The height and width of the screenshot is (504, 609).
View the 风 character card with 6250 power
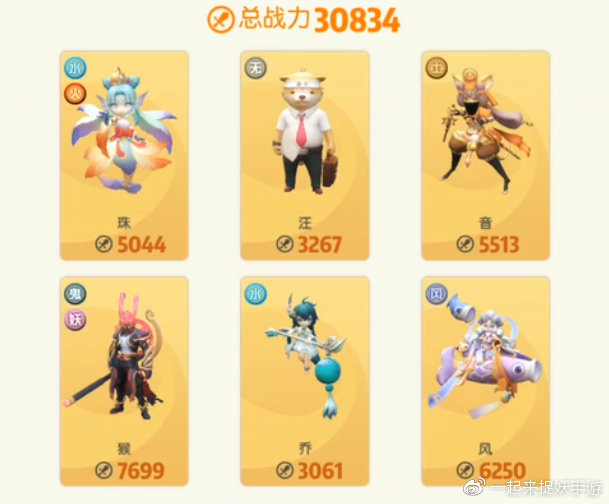point(485,380)
